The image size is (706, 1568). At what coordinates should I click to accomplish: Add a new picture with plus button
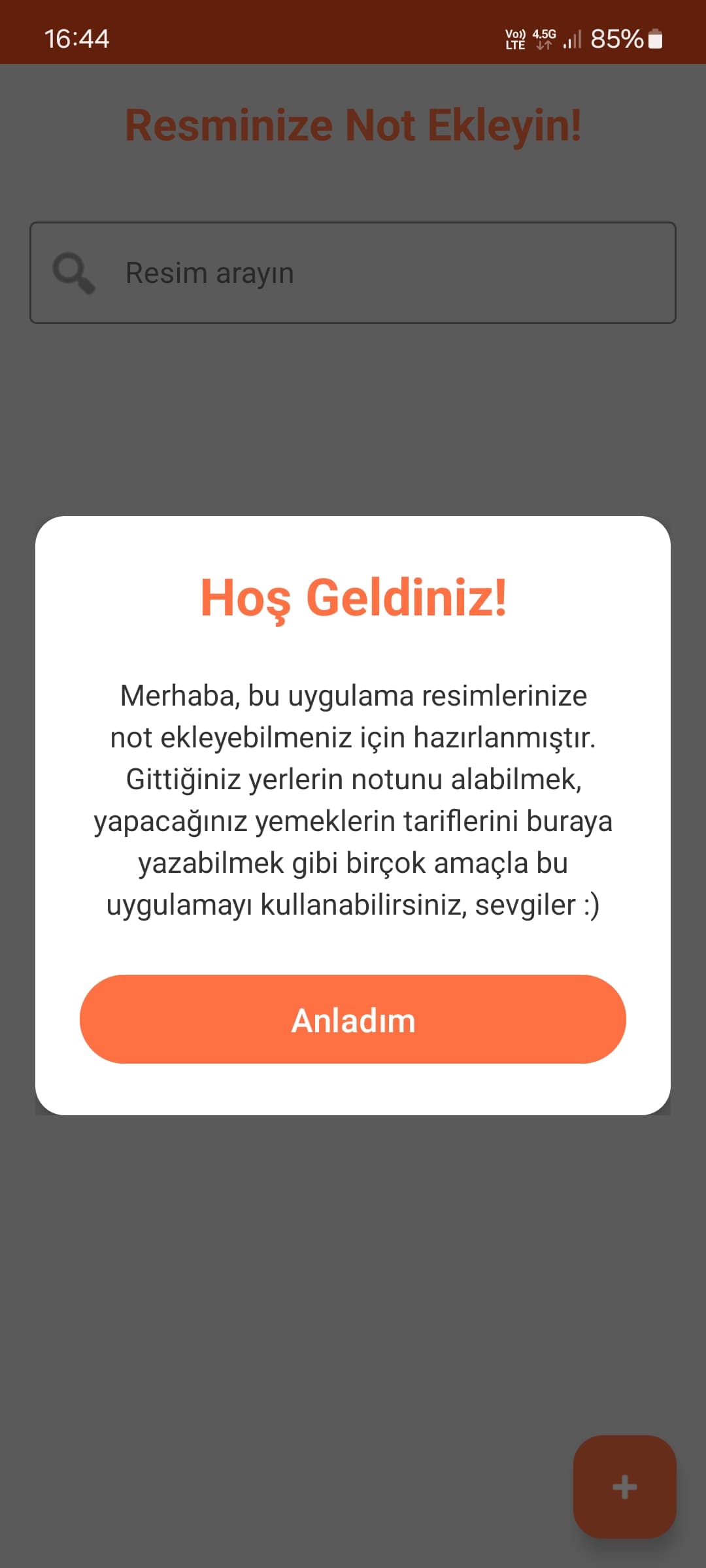point(624,1487)
